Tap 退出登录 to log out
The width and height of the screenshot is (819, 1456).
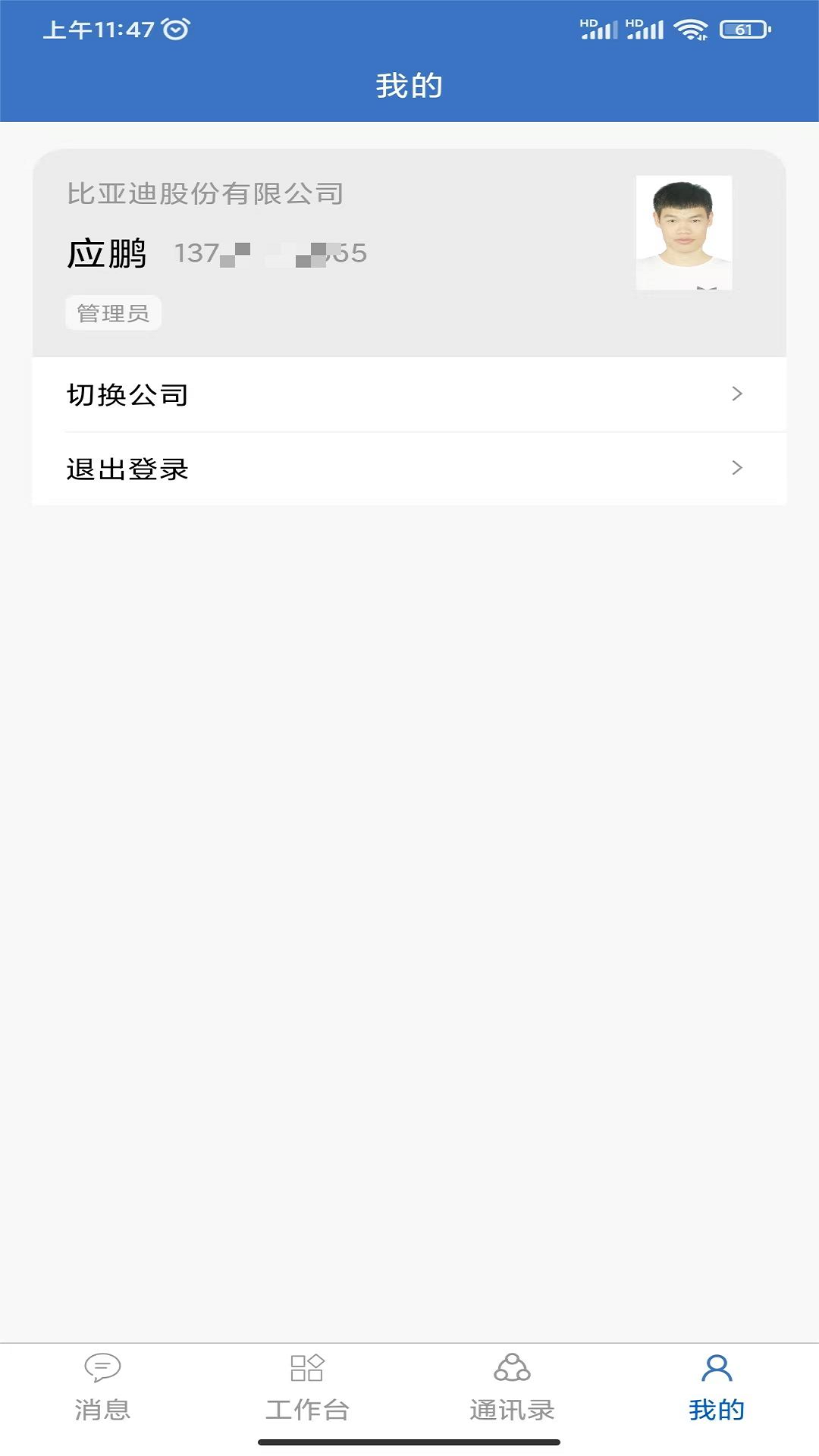click(126, 469)
